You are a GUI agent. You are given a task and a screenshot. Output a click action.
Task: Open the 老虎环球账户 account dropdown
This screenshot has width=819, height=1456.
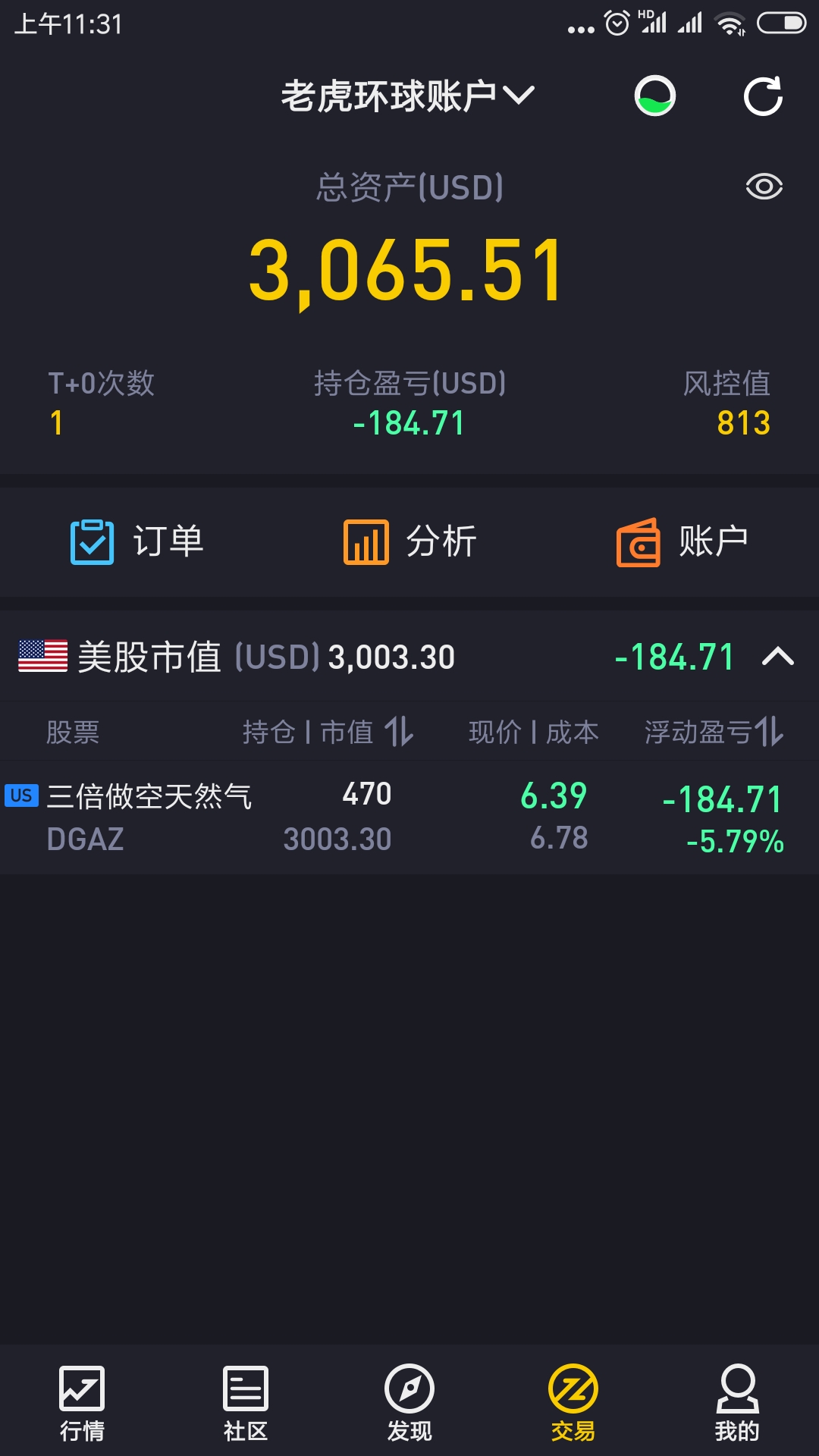tap(408, 96)
